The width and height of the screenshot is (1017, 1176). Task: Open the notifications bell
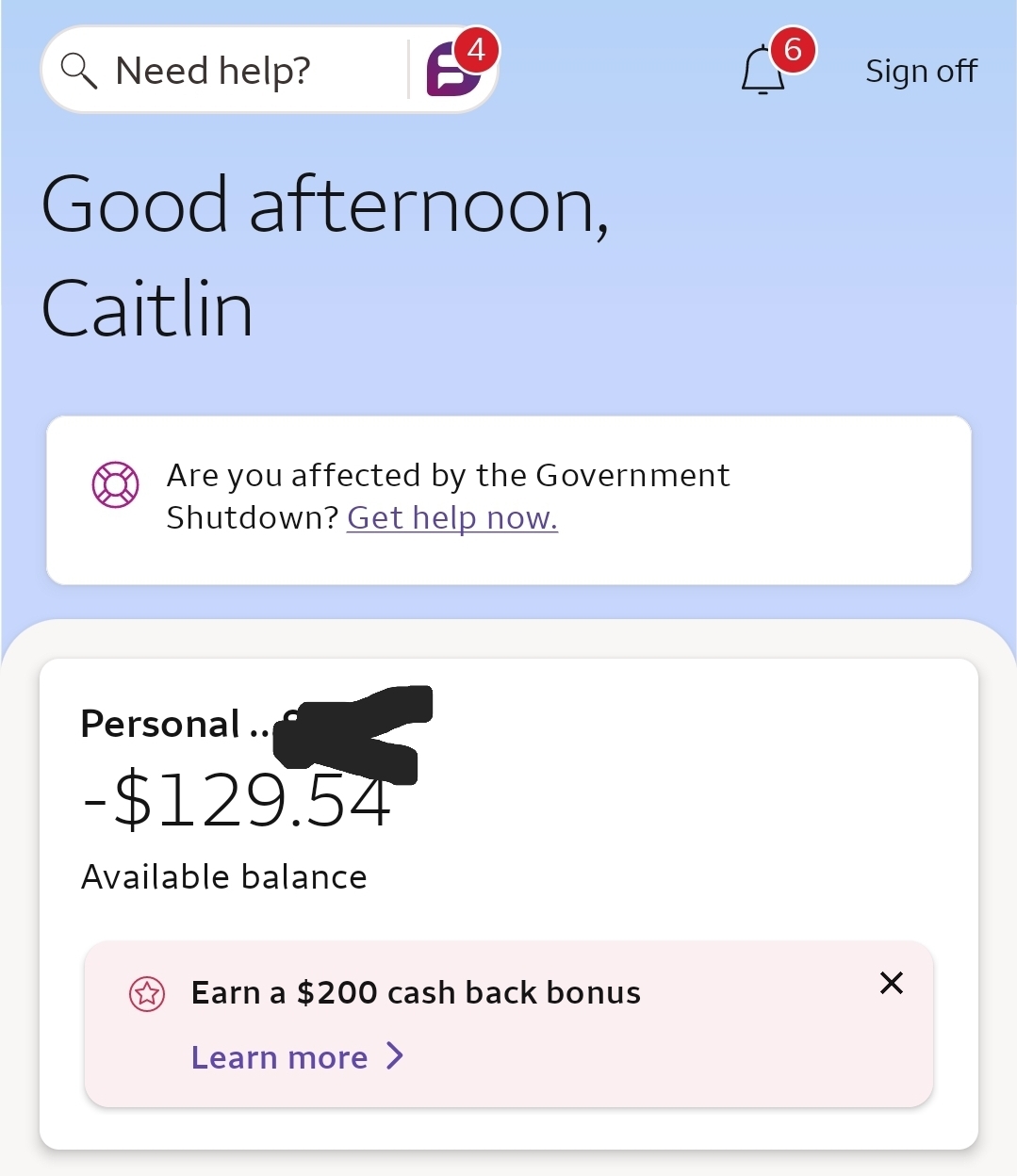pyautogui.click(x=763, y=71)
